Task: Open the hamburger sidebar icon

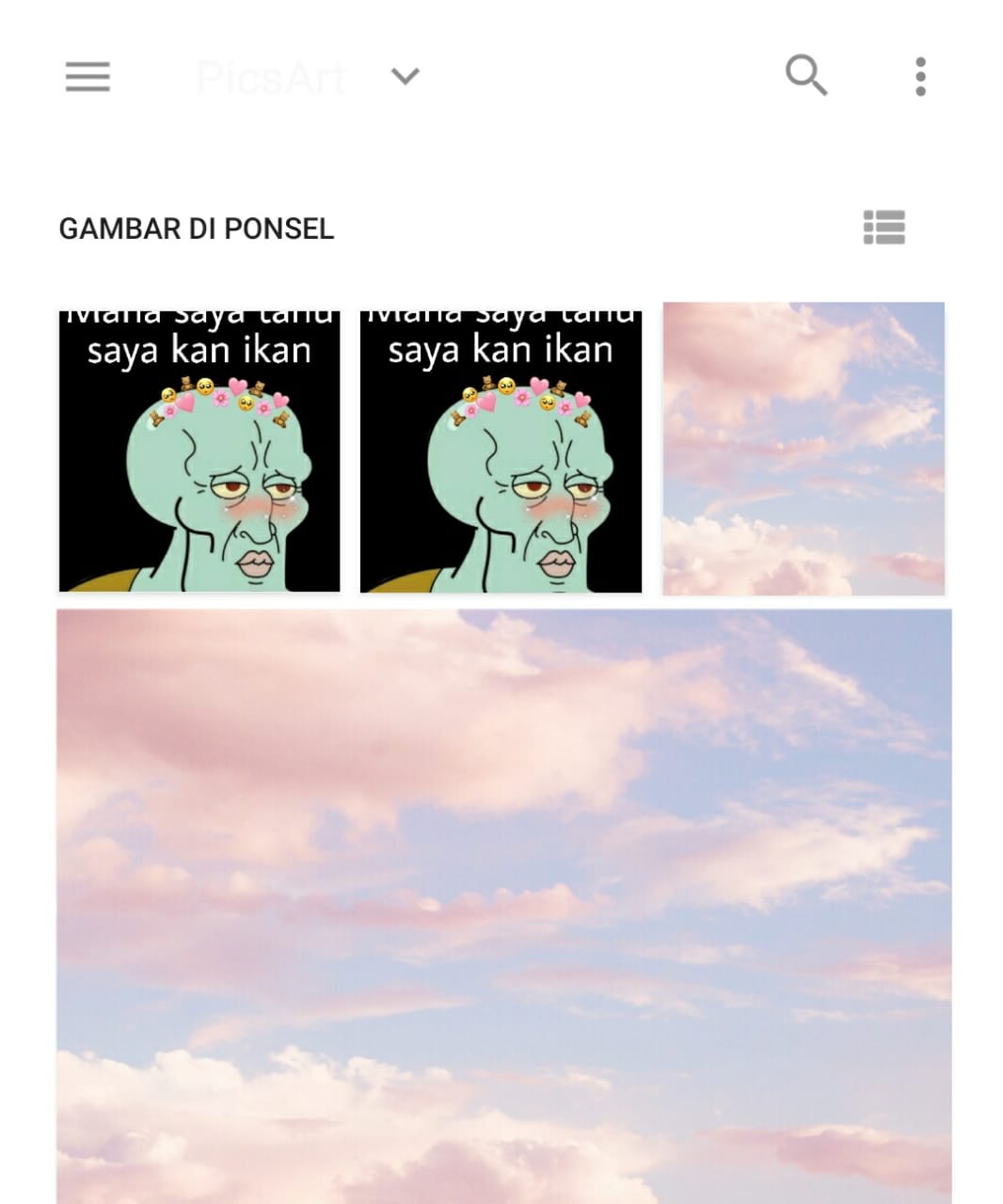Action: click(88, 76)
